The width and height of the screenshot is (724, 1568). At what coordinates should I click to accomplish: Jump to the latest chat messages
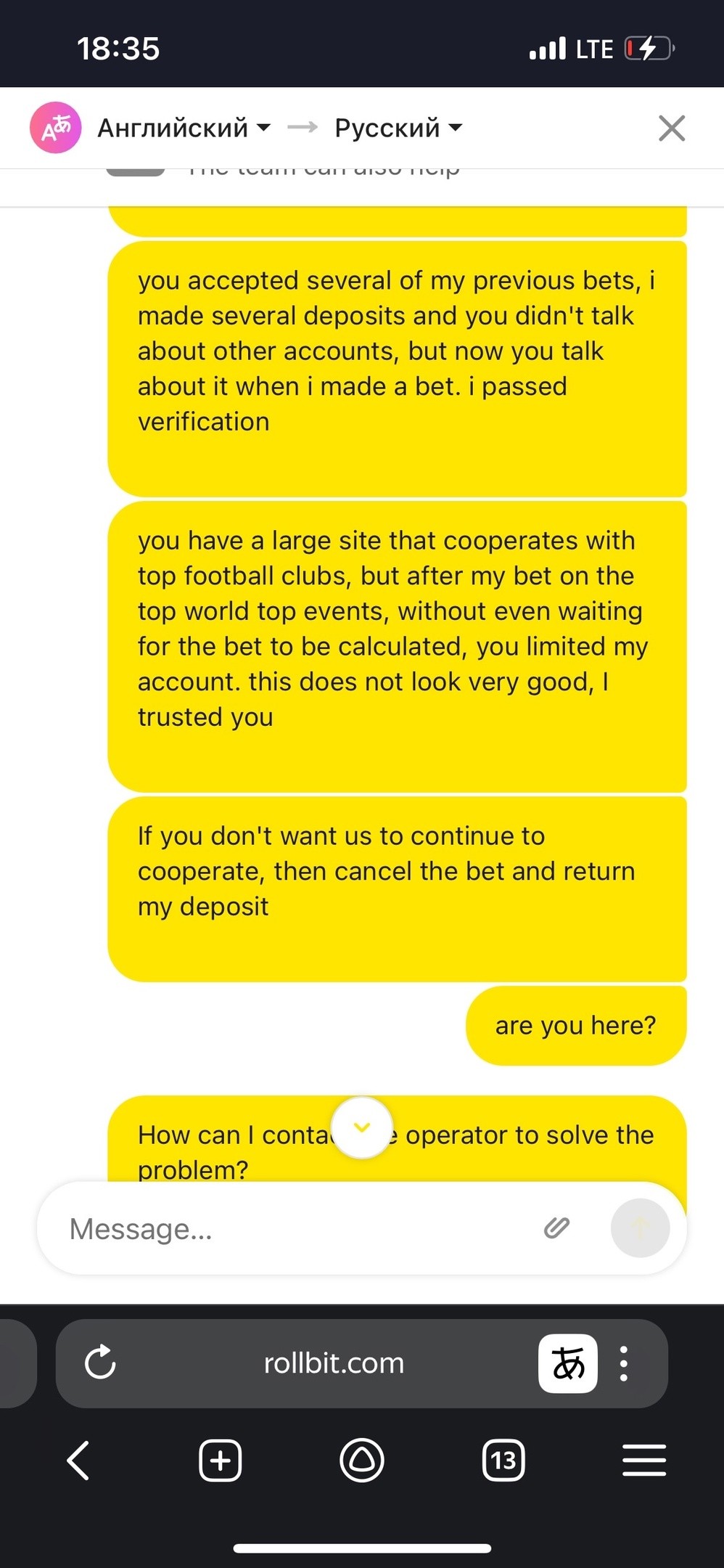click(362, 1127)
